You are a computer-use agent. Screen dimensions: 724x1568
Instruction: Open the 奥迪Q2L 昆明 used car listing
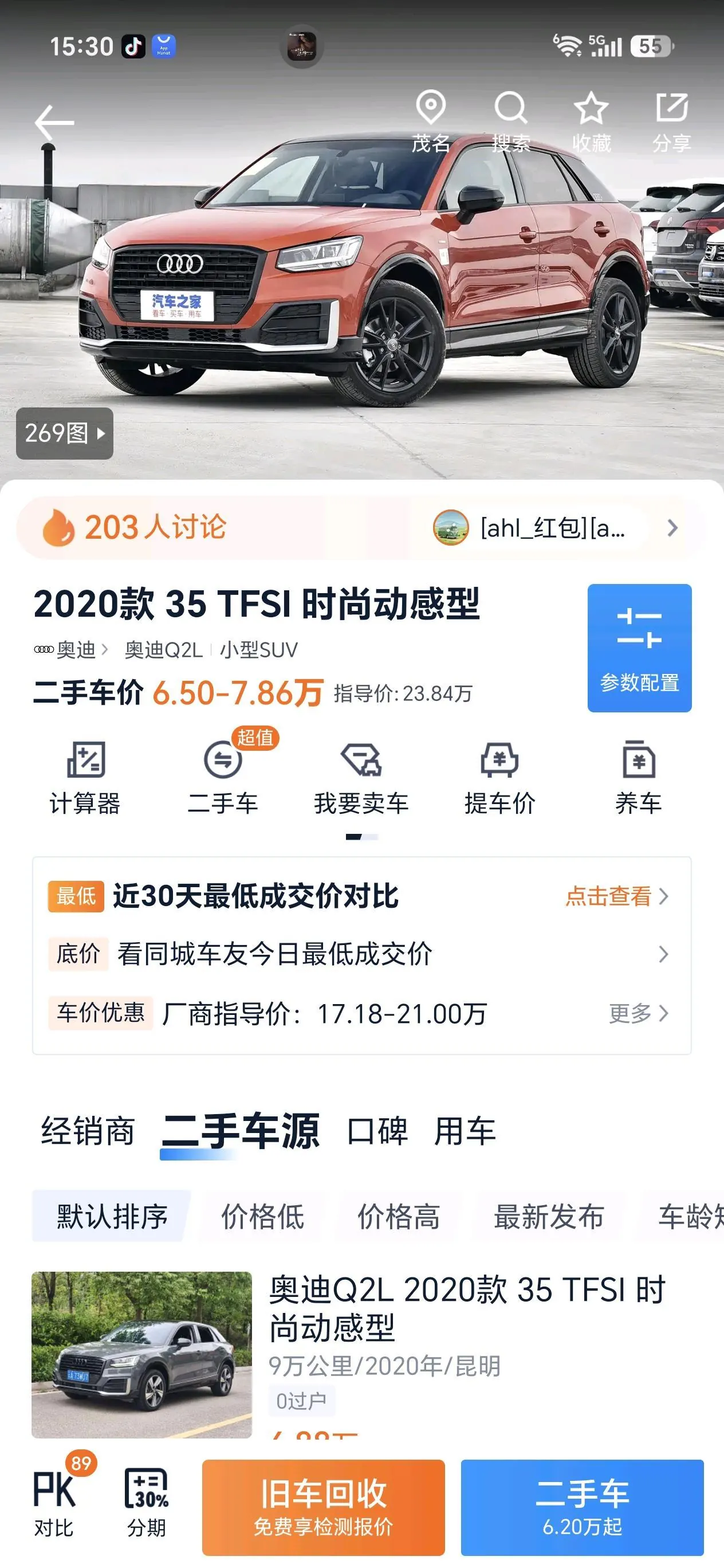pyautogui.click(x=361, y=1354)
